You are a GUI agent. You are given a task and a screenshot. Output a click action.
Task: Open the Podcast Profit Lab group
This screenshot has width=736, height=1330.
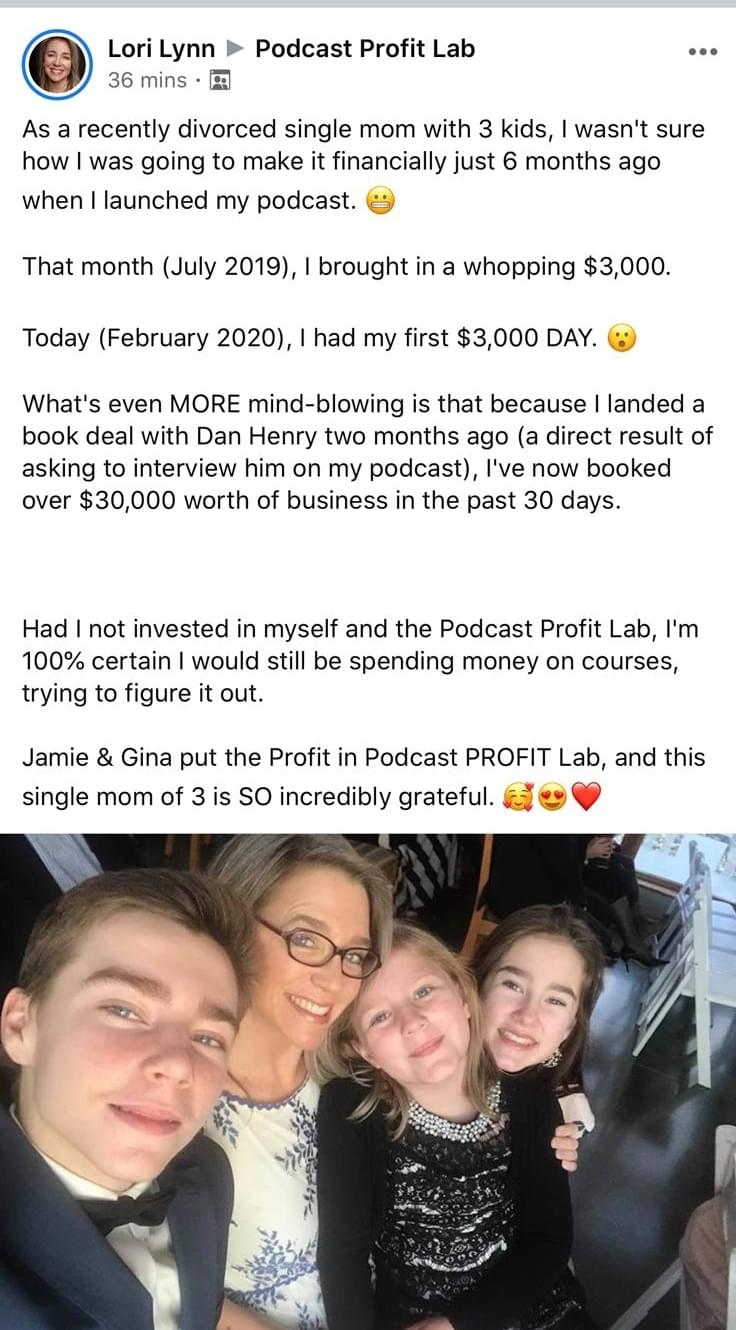[x=364, y=48]
